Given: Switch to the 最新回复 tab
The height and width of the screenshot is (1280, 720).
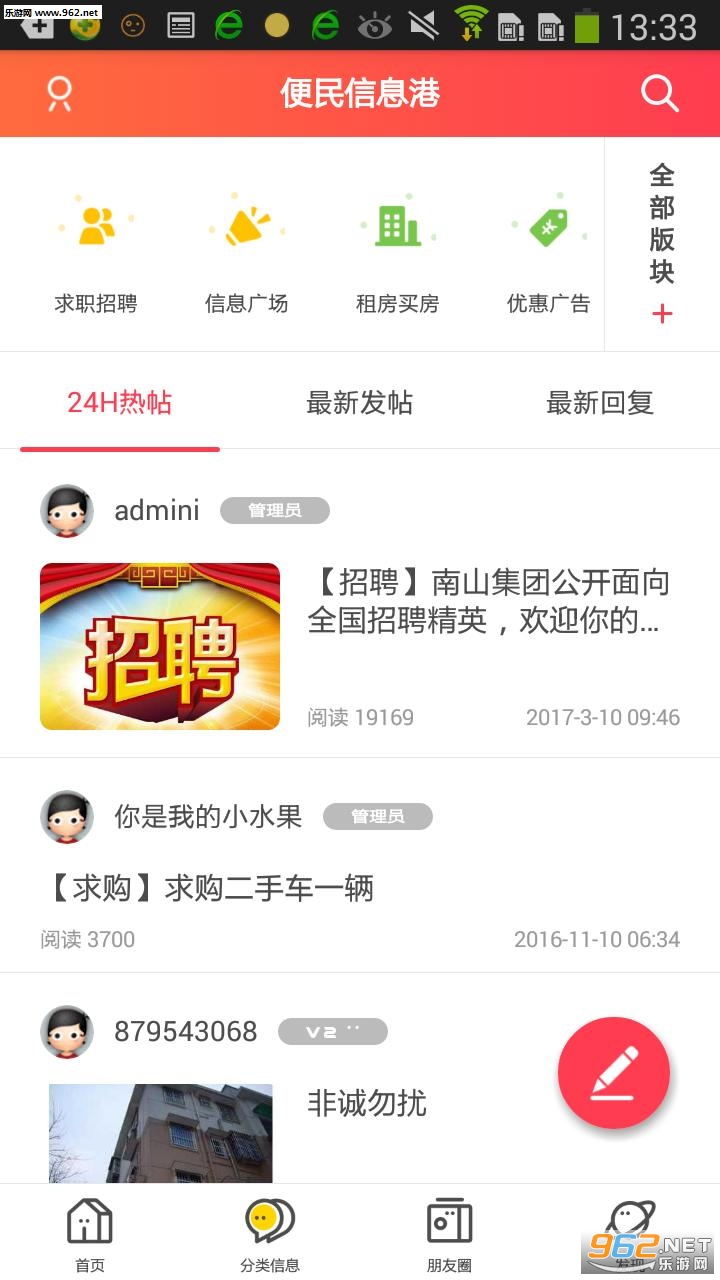Looking at the screenshot, I should [x=600, y=403].
